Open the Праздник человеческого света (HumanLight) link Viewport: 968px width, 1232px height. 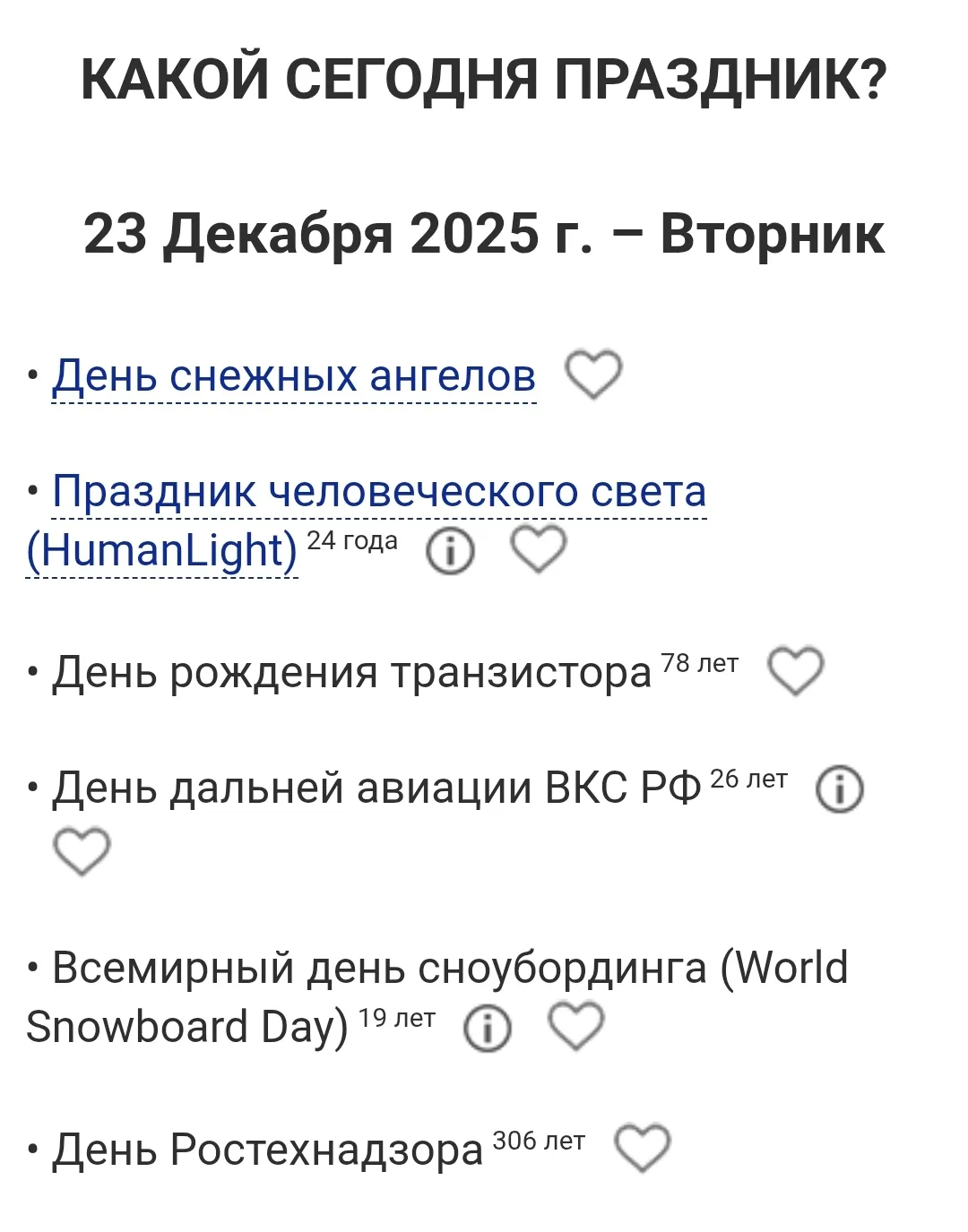(x=378, y=493)
